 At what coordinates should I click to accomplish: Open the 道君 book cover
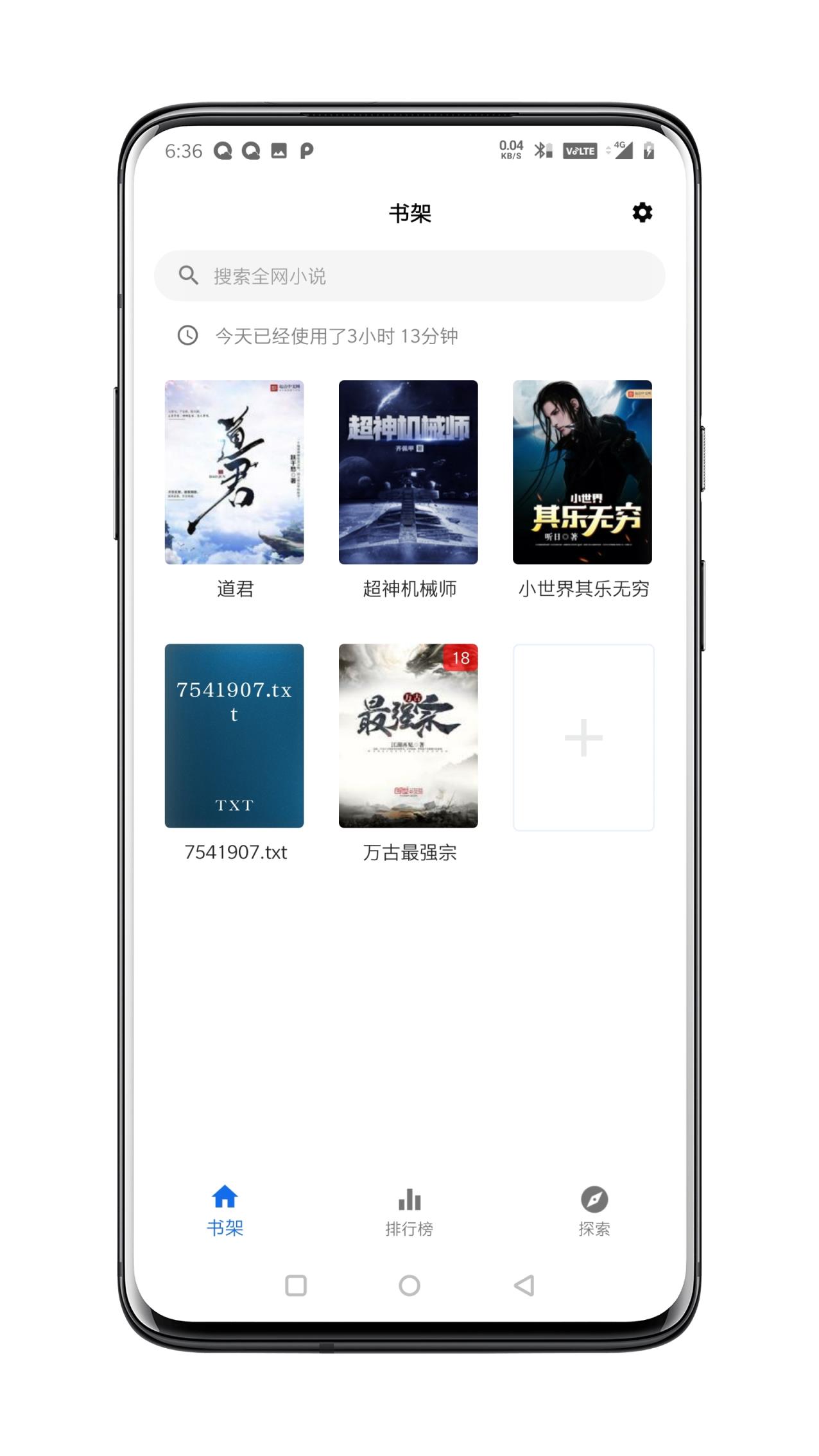click(x=235, y=472)
